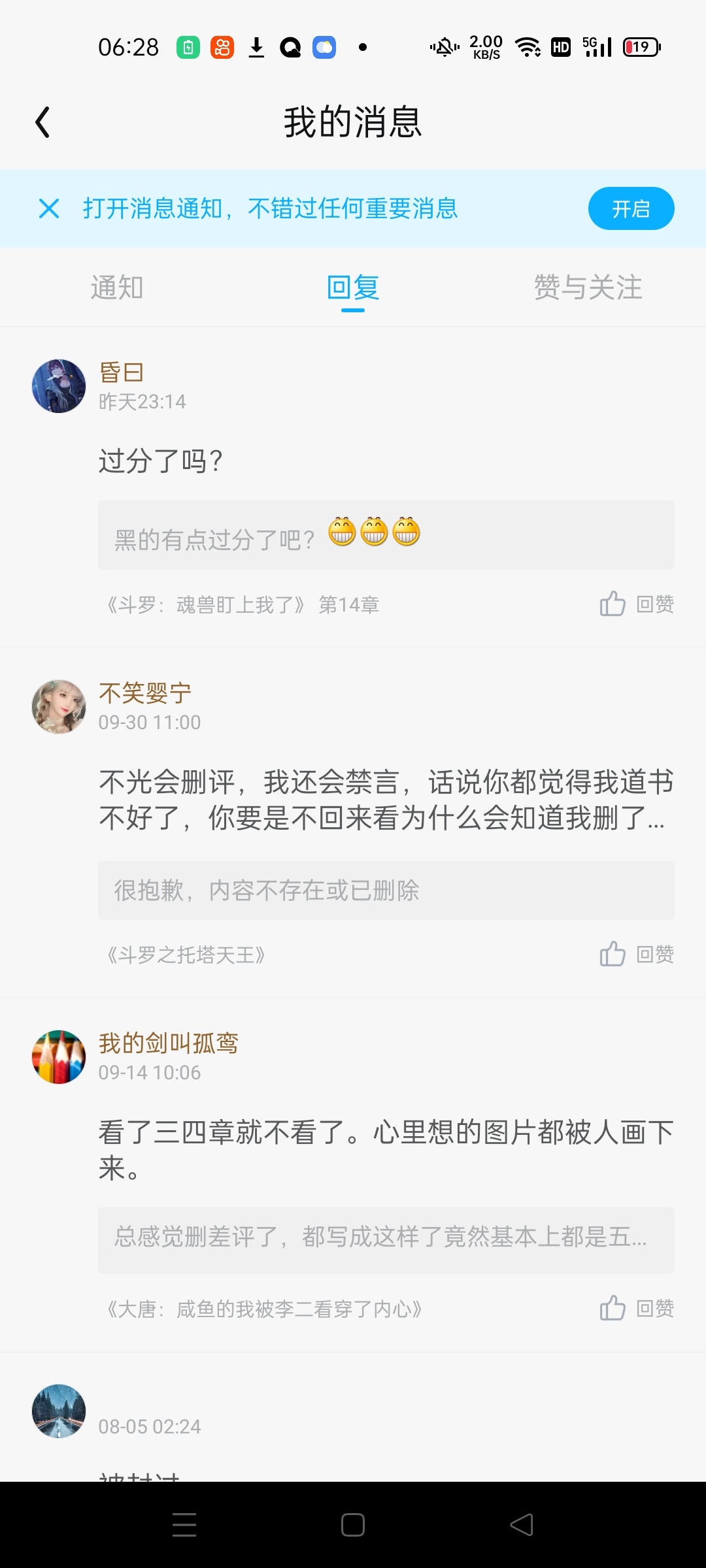Screen dimensions: 706x1568
Task: View 不笑婴宁's profile avatar
Action: click(59, 707)
